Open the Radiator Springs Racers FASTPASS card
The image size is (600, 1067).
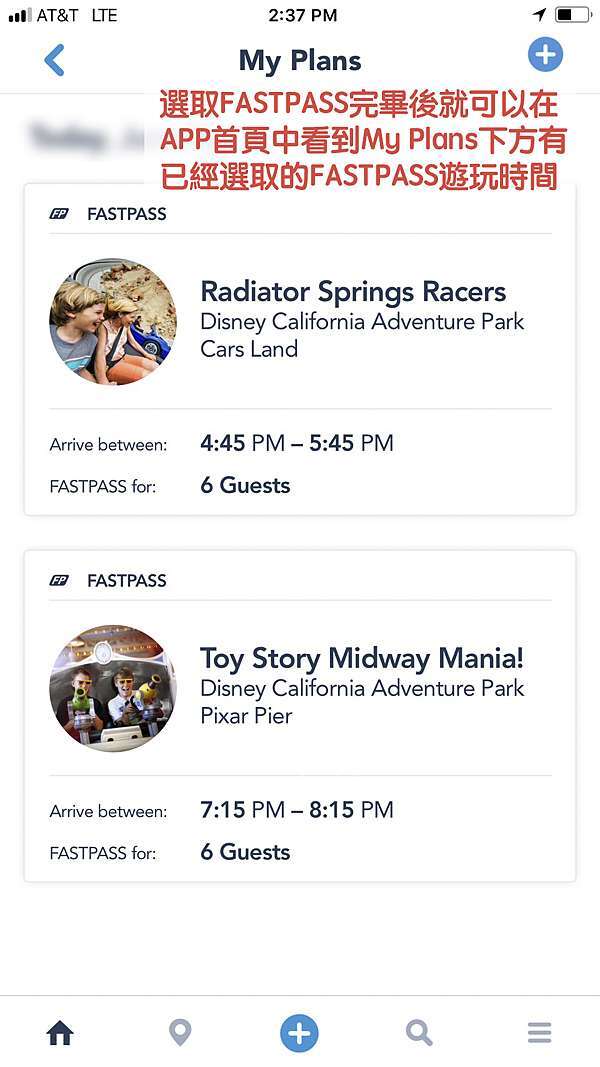click(x=300, y=350)
